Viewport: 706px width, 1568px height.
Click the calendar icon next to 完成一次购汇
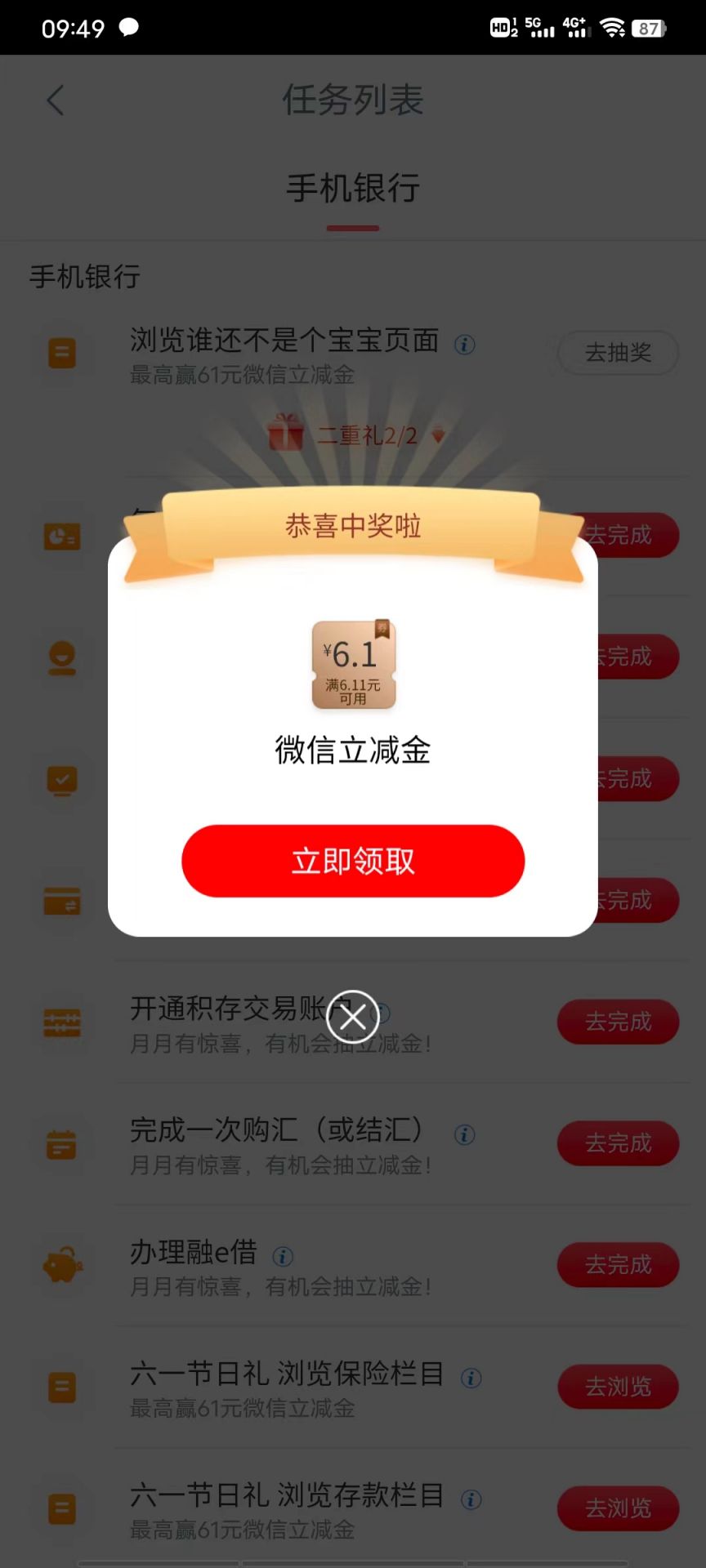coord(60,1145)
